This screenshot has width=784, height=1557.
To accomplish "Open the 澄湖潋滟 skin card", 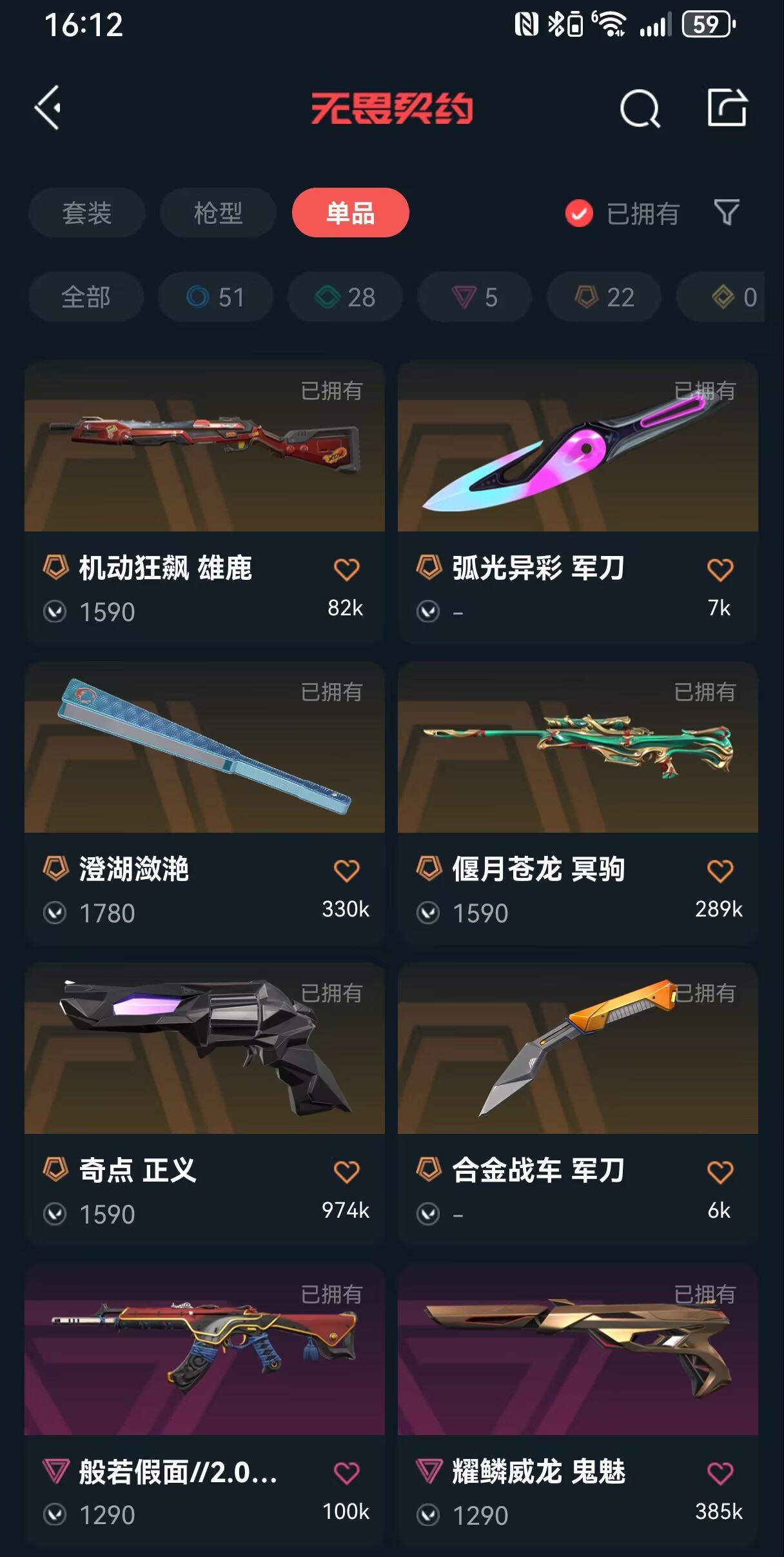I will click(204, 747).
